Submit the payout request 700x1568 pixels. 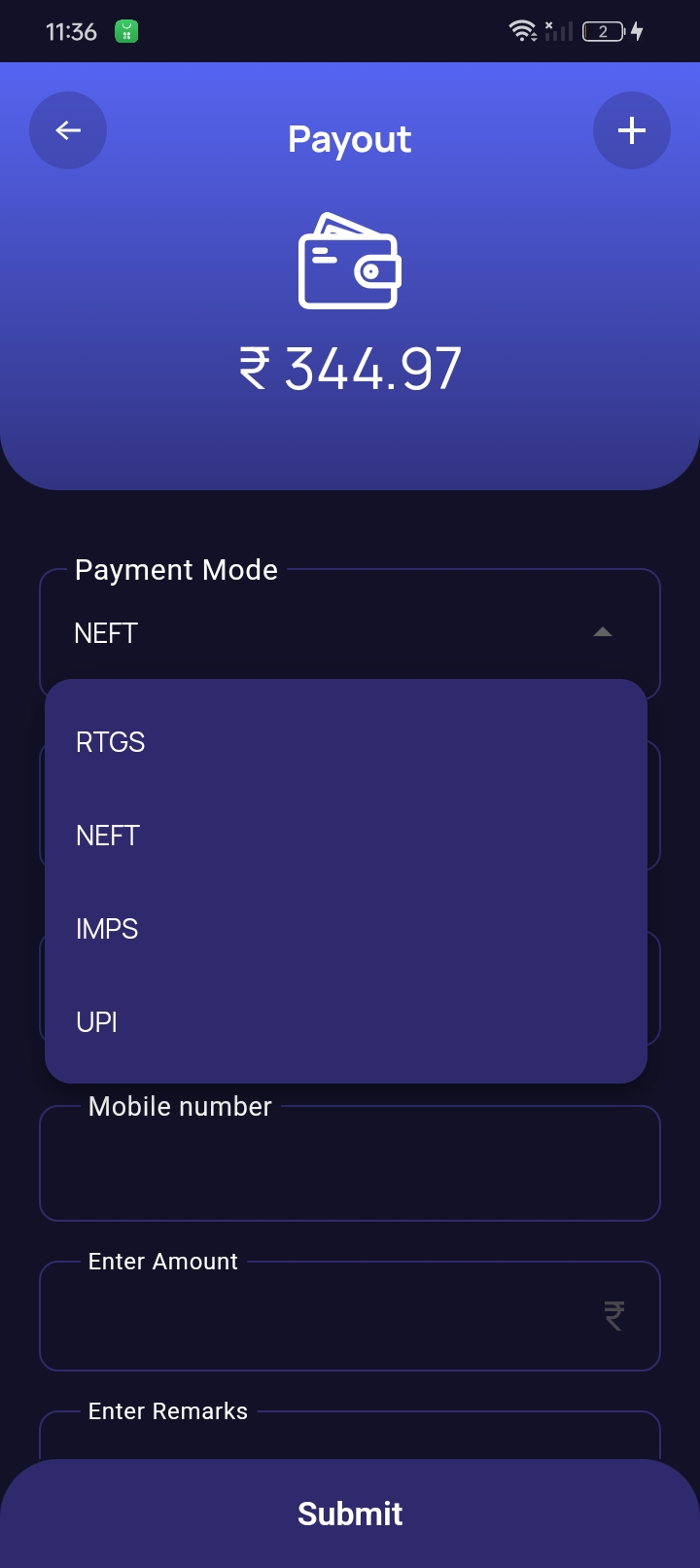pyautogui.click(x=350, y=1514)
